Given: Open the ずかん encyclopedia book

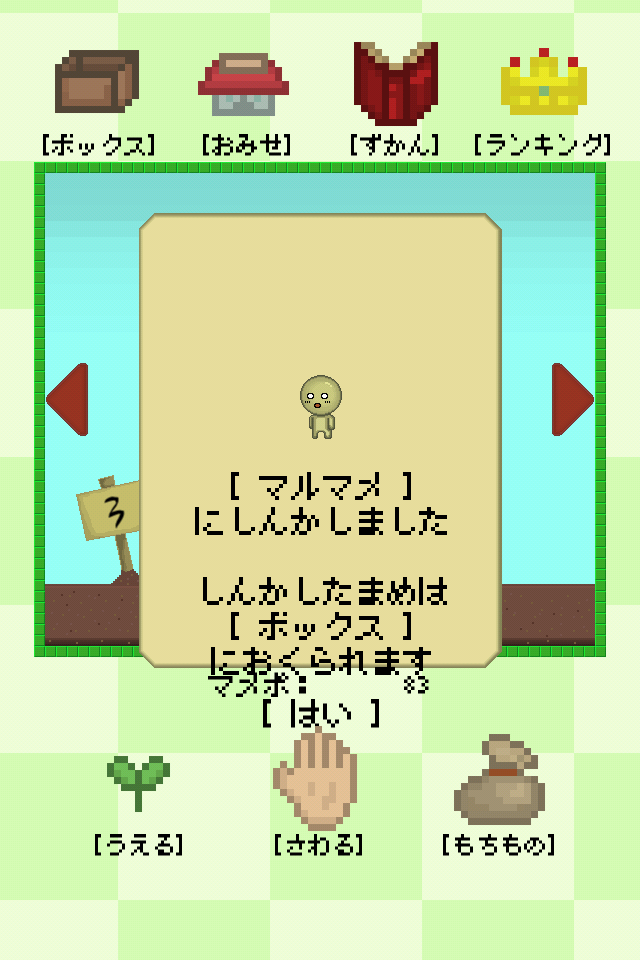Looking at the screenshot, I should click(395, 98).
